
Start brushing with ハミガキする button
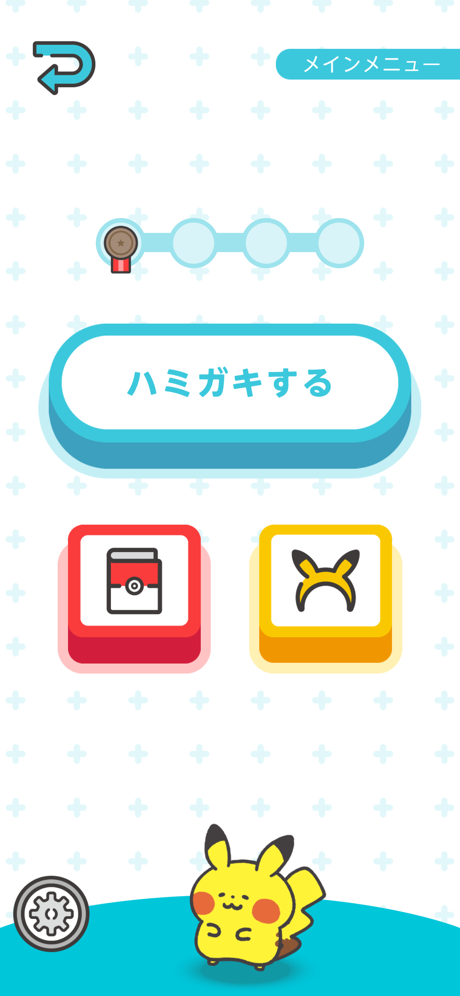[230, 396]
